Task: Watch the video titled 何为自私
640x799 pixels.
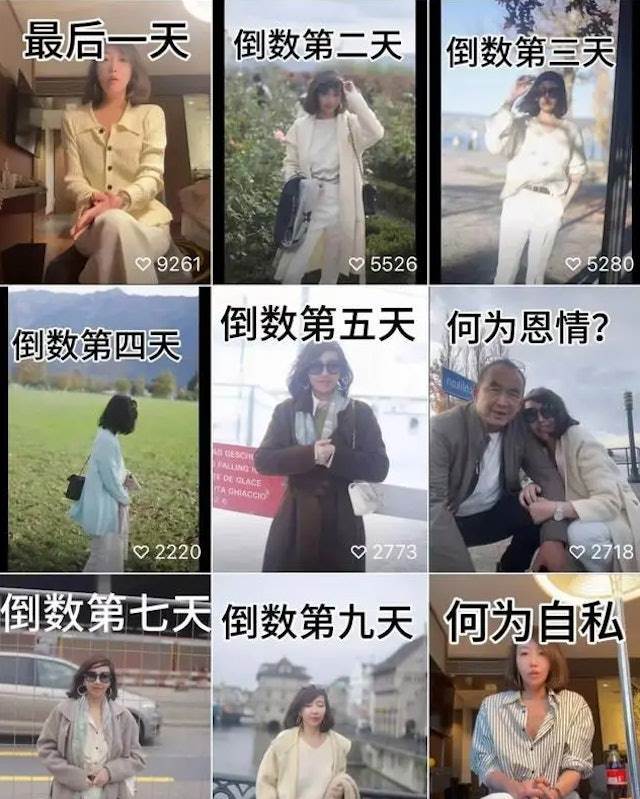Action: [534, 700]
